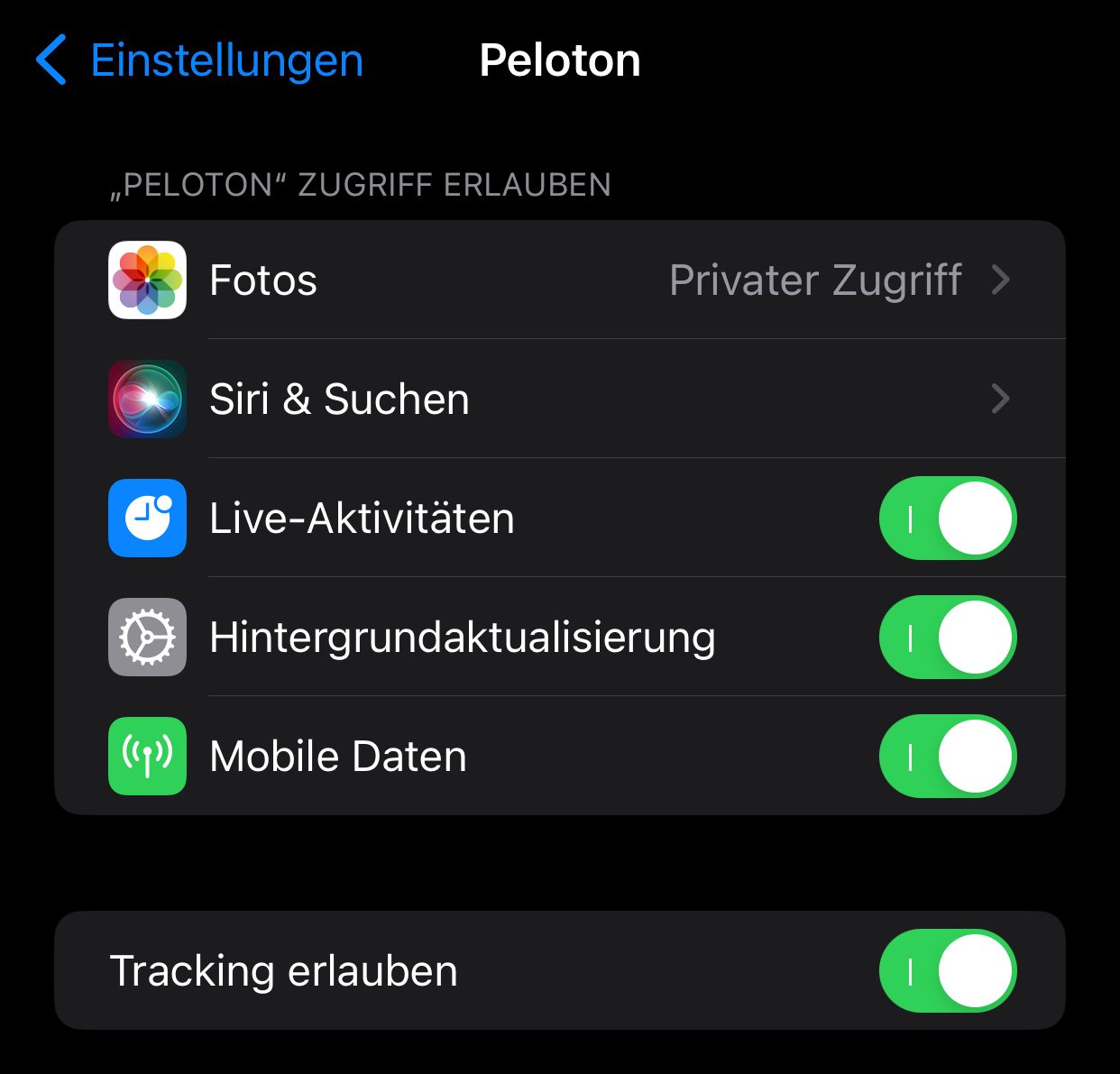Turn off Hintergrundaktualisierung
Image resolution: width=1120 pixels, height=1074 pixels.
947,638
